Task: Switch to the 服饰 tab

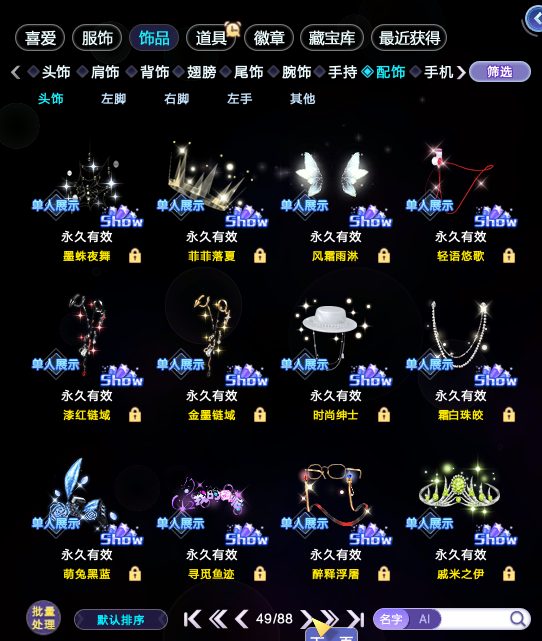Action: (97, 38)
